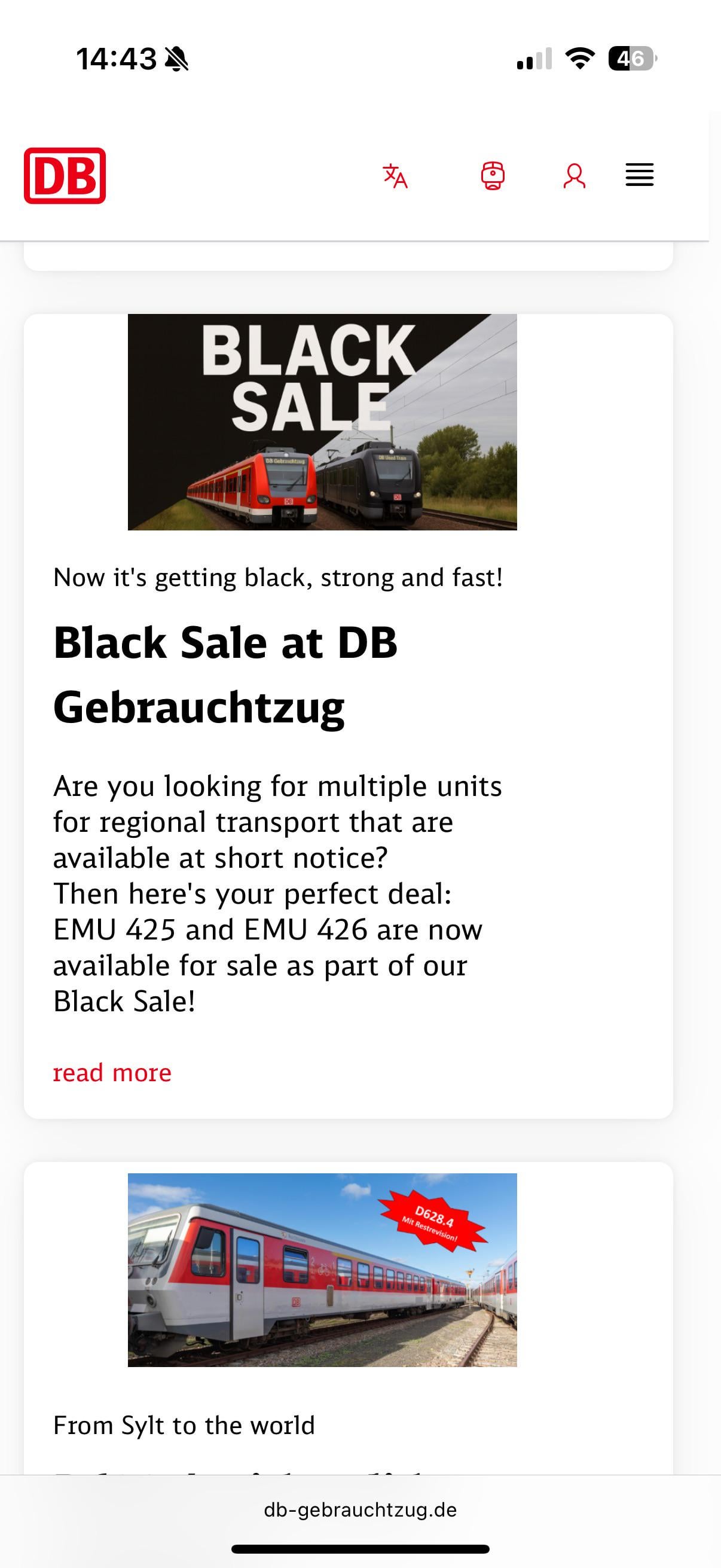Open the Black Sale banner image
The image size is (721, 1568).
click(322, 422)
